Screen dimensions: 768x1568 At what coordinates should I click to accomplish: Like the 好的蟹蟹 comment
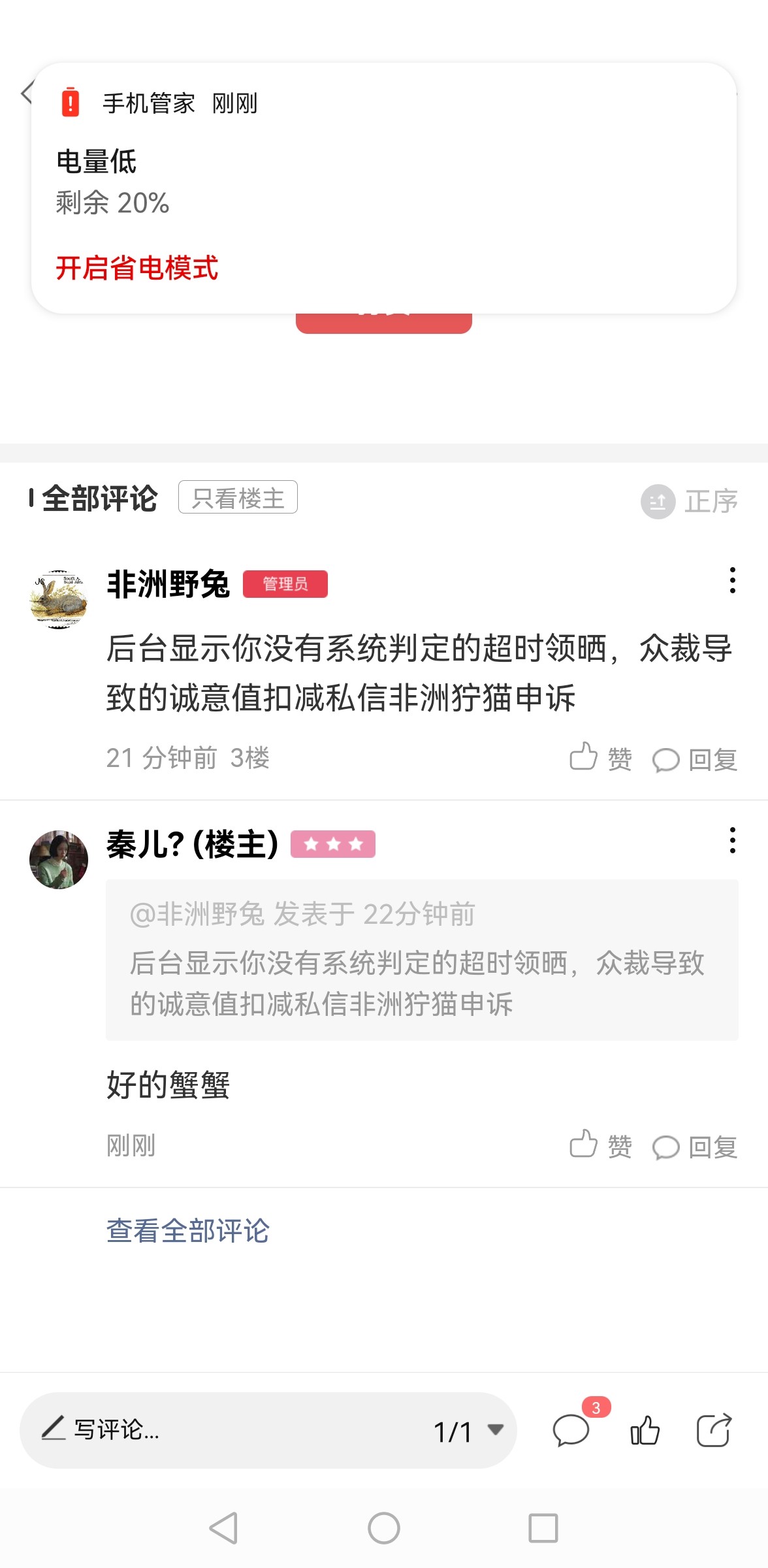(600, 1145)
